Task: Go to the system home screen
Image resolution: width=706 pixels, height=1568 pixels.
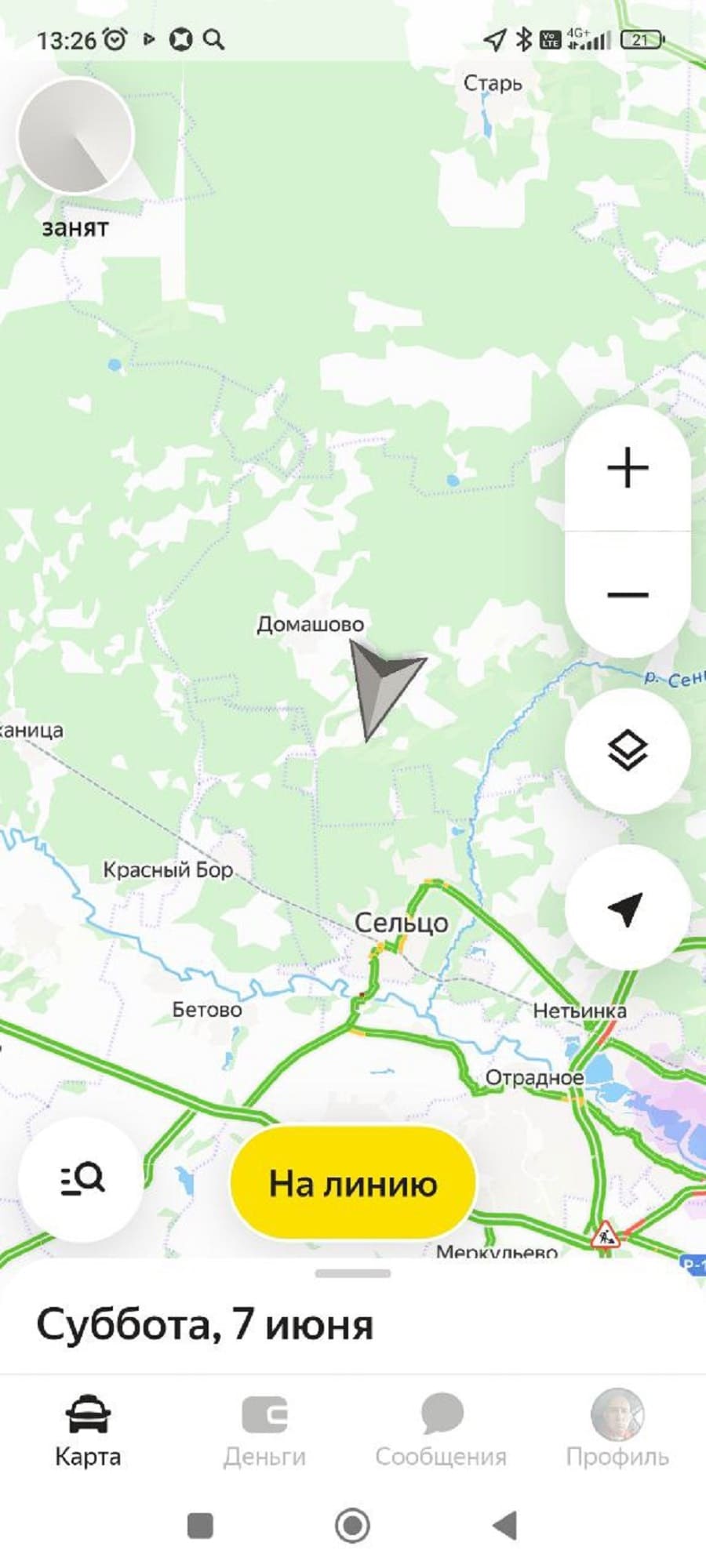Action: [x=352, y=1526]
